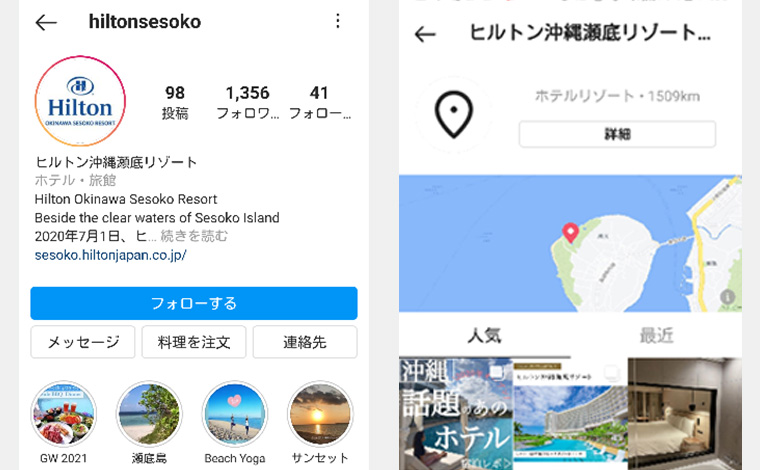Screen dimensions: 760x470
Task: Open the map showing the resort pin
Action: 570,243
